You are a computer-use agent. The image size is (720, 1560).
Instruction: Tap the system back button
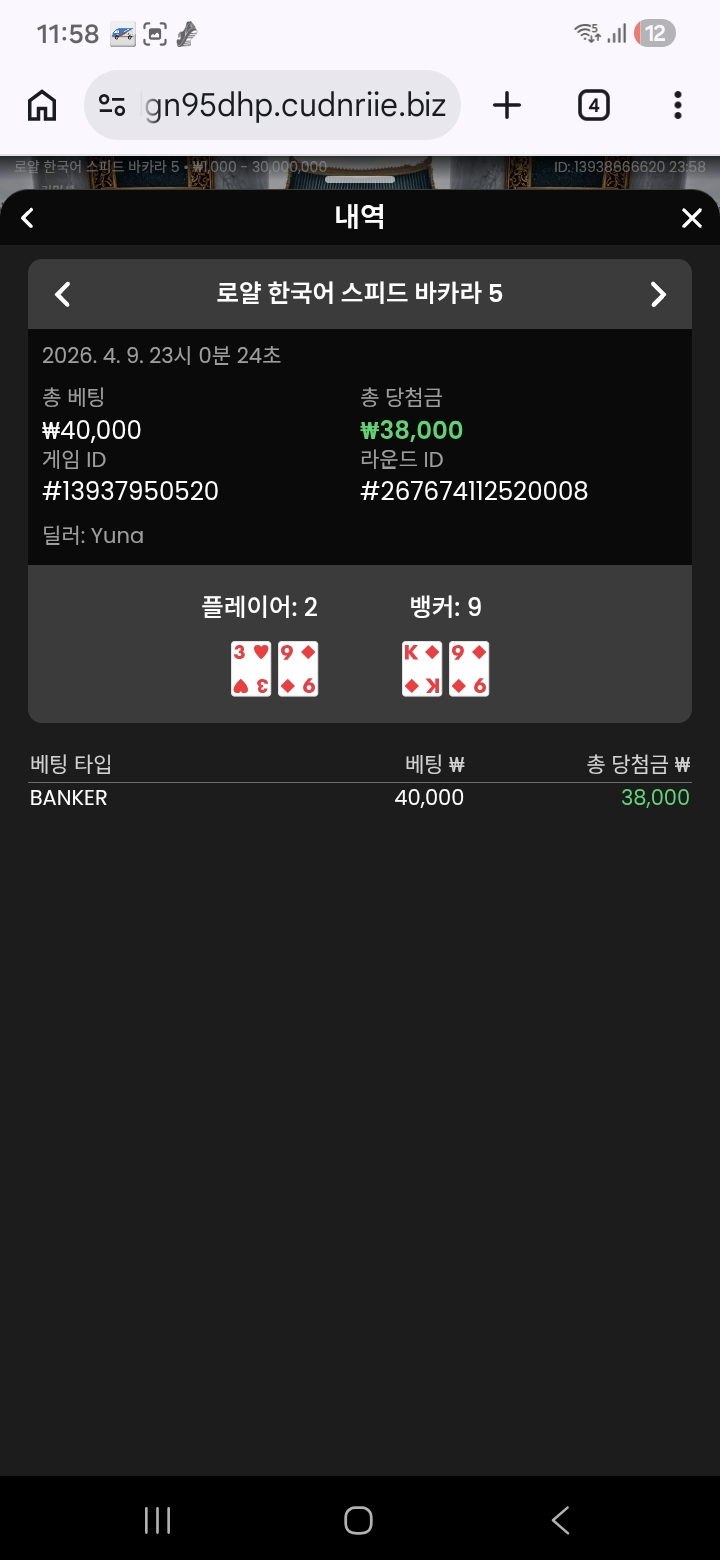click(560, 1520)
